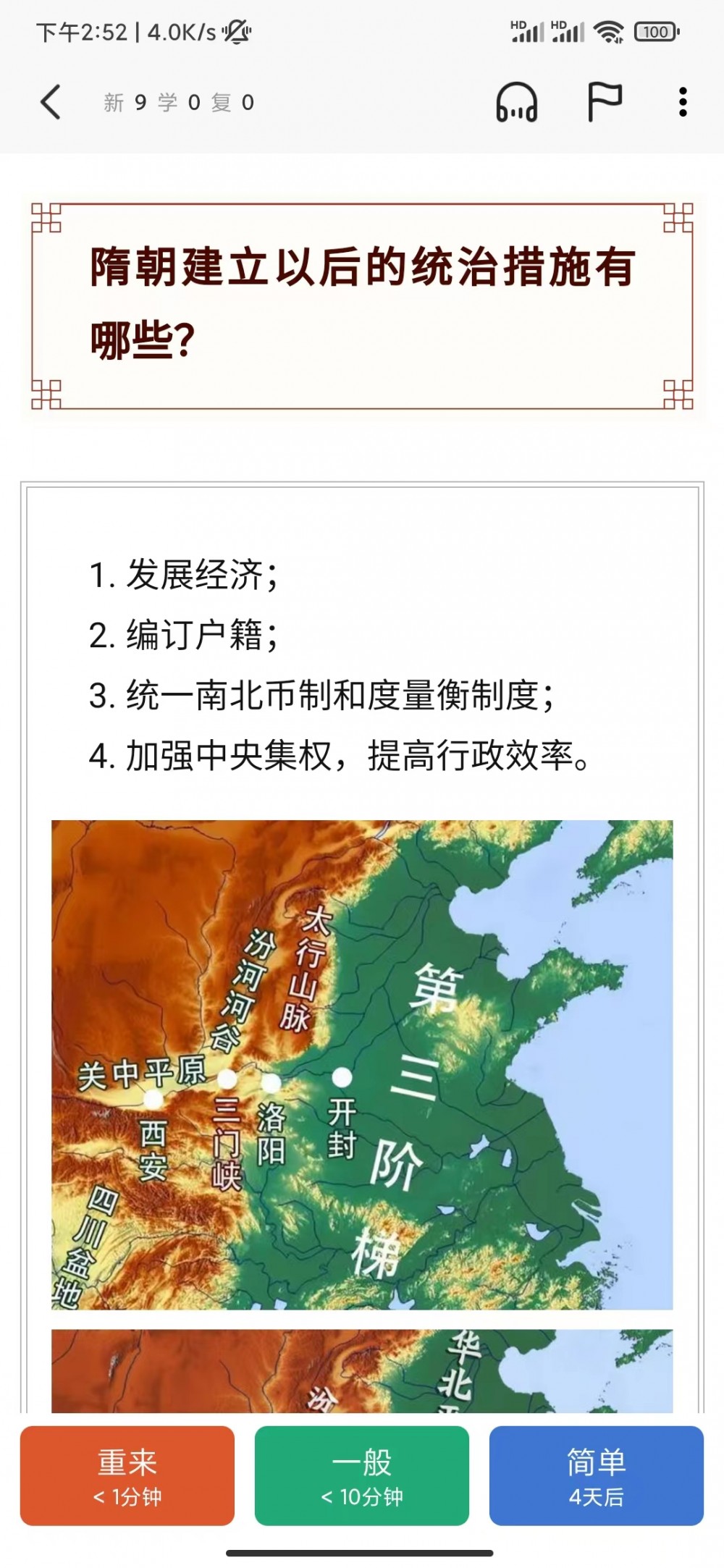724x1568 pixels.
Task: Flag this card
Action: (x=604, y=102)
